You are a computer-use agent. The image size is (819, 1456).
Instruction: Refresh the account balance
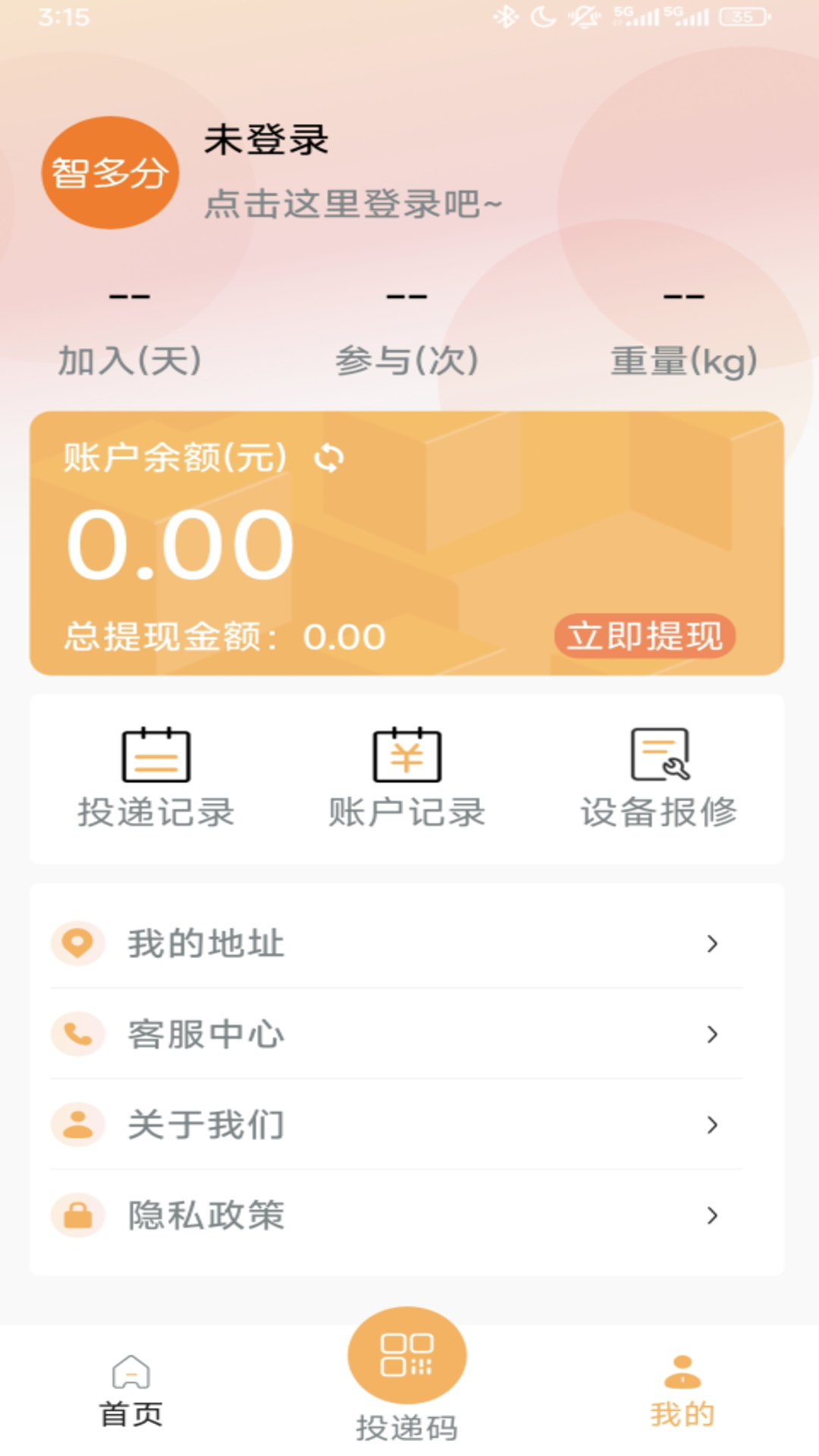tap(329, 458)
